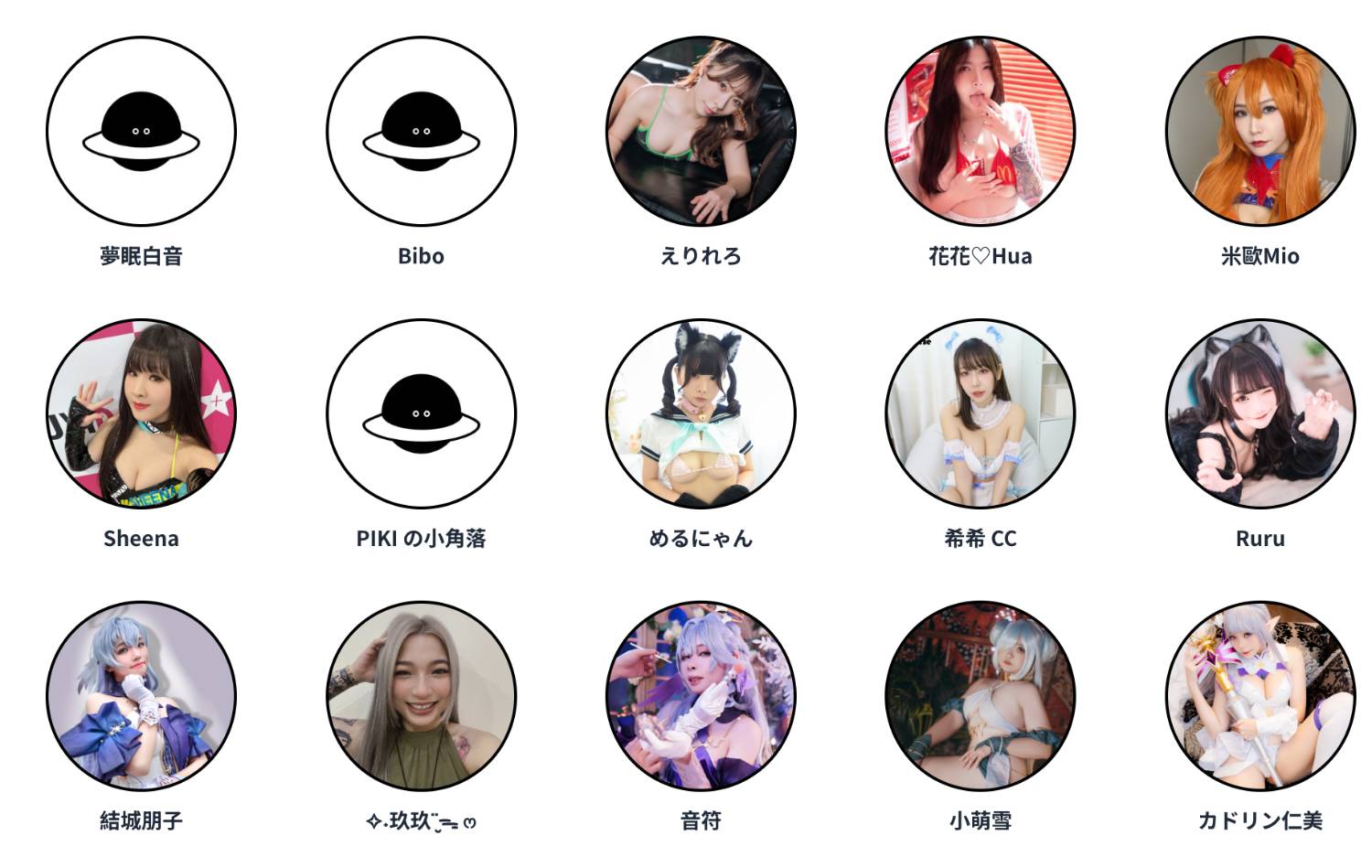Open Ruru's profile
The height and width of the screenshot is (868, 1372).
click(x=1259, y=413)
